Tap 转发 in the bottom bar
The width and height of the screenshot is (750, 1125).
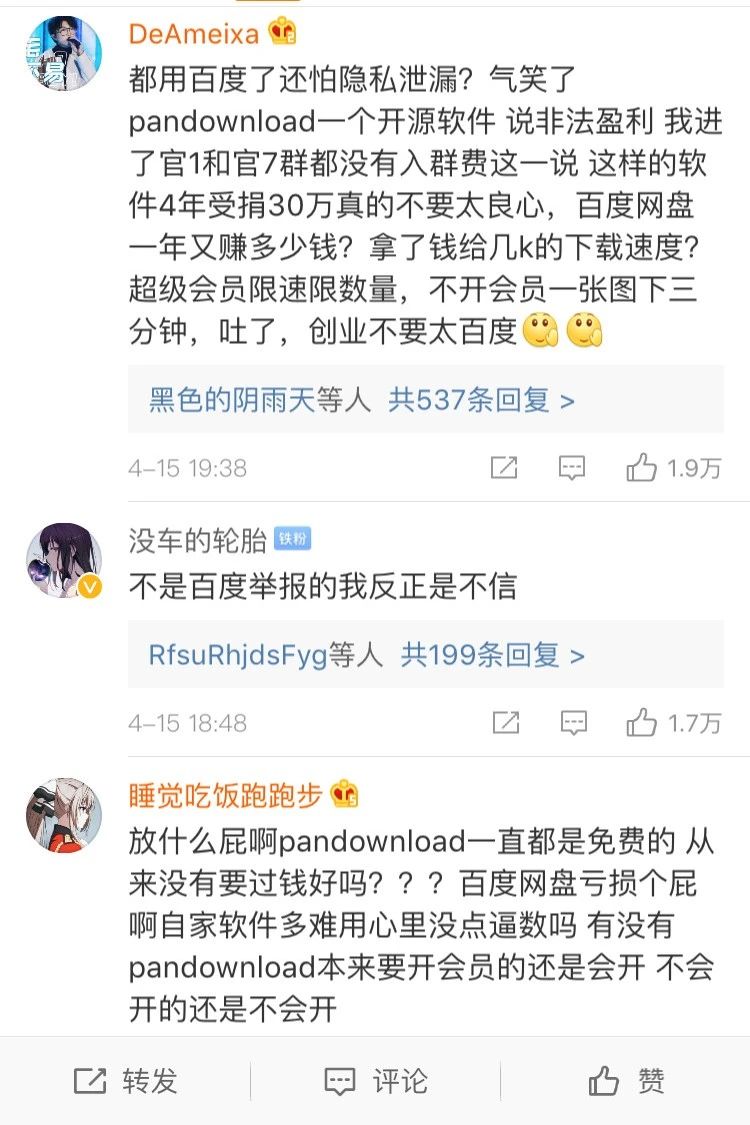(126, 1081)
